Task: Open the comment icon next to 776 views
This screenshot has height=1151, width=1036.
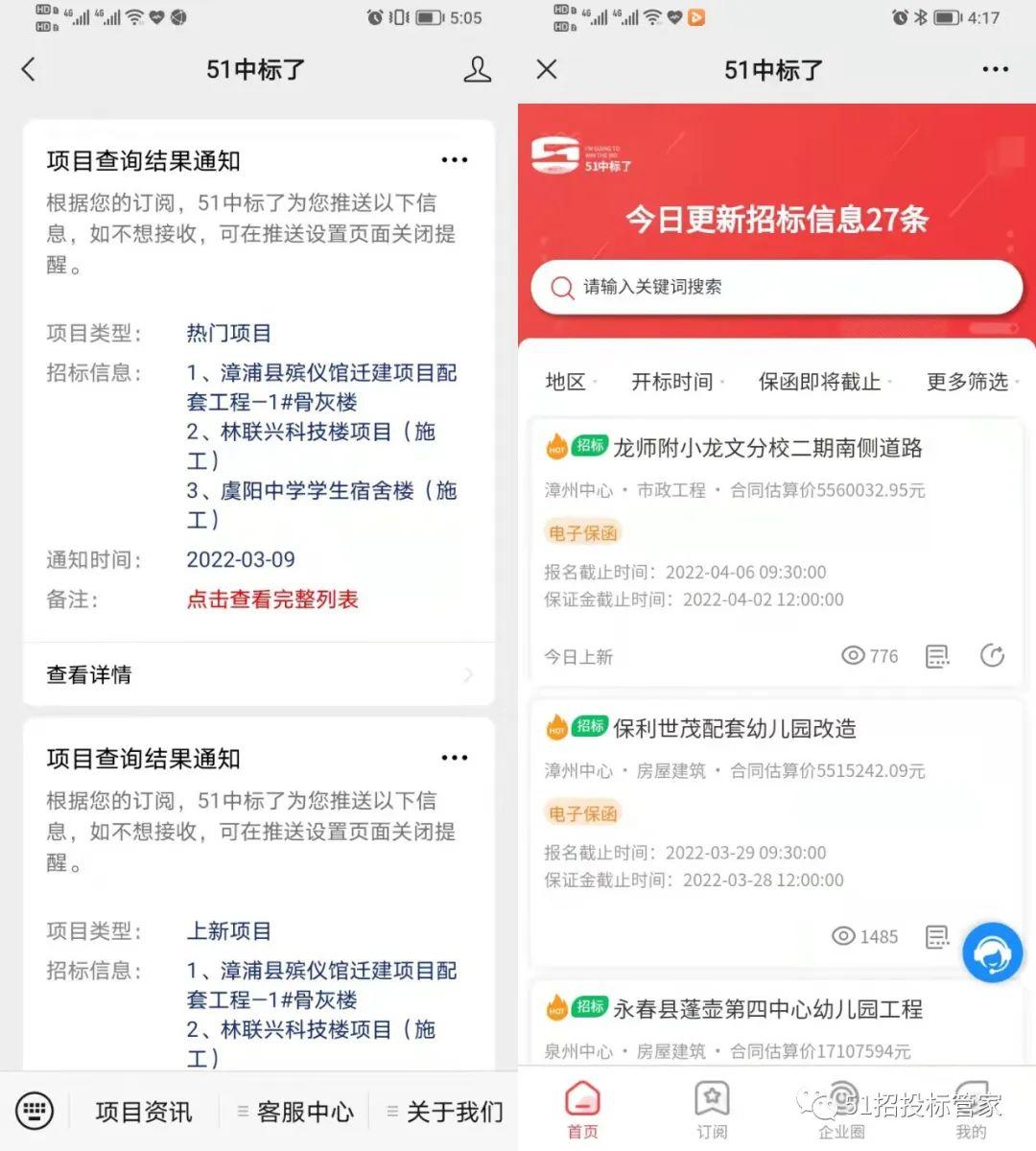Action: coord(937,656)
